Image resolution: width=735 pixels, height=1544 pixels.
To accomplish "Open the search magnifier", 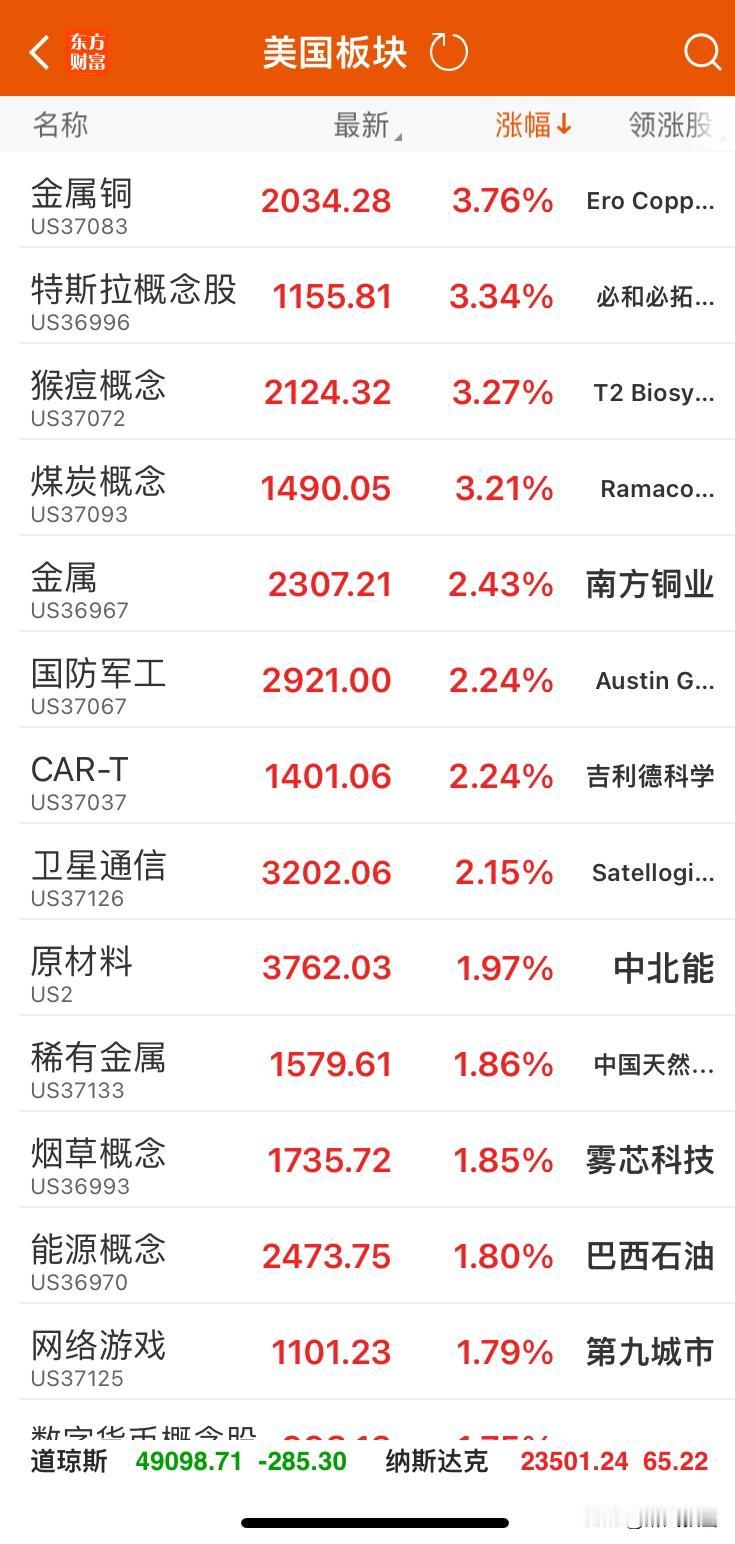I will point(702,52).
